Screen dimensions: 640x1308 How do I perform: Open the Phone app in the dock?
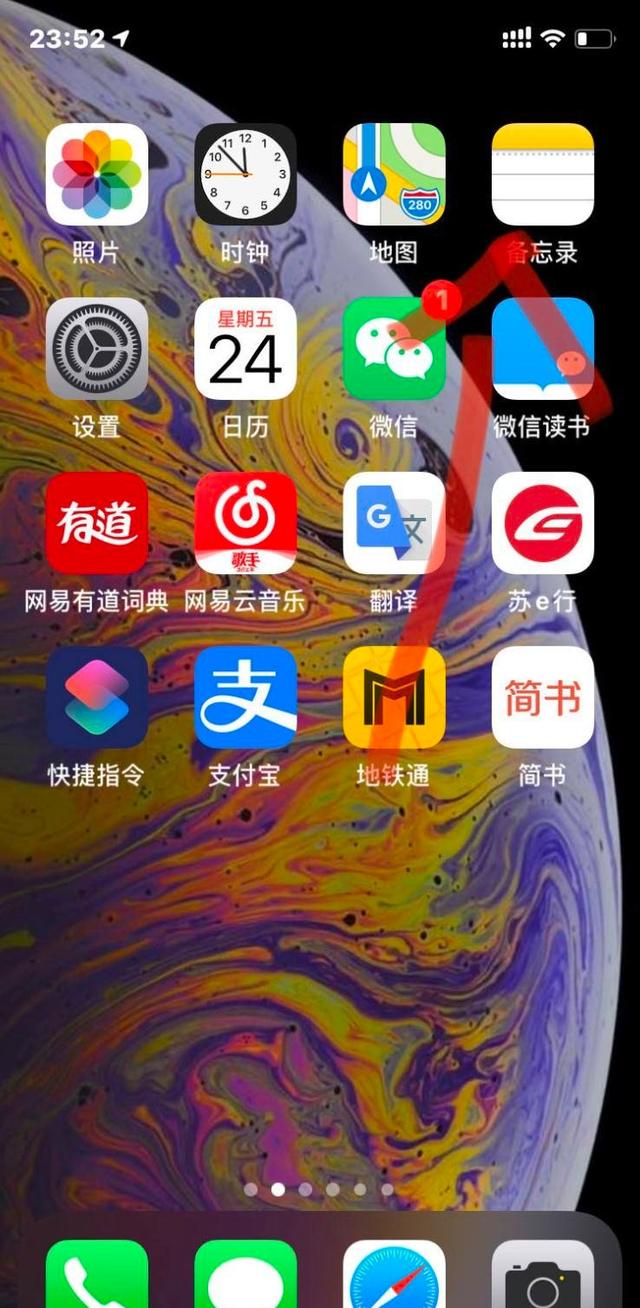pyautogui.click(x=97, y=1275)
